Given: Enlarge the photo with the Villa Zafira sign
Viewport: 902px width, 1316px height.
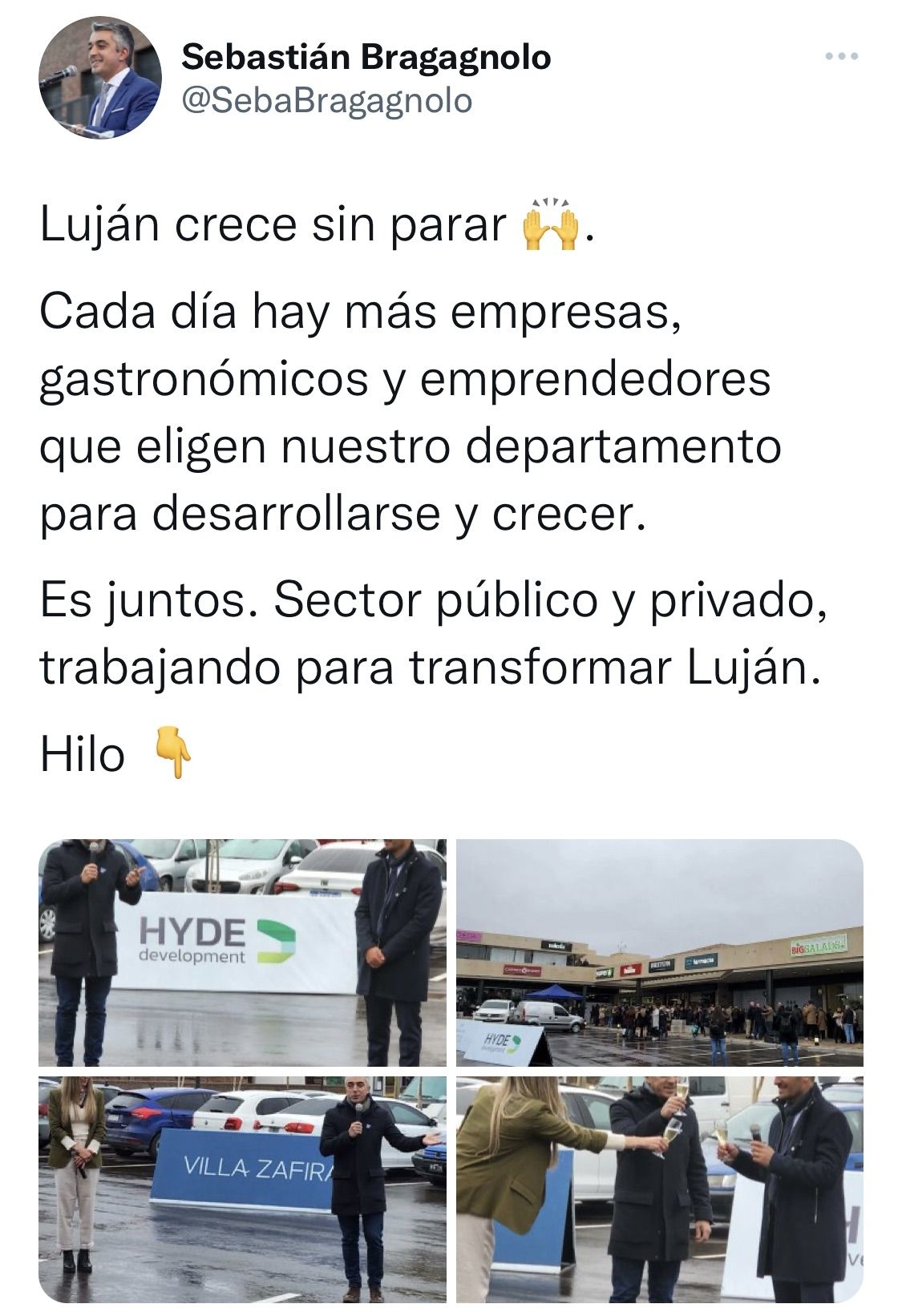Looking at the screenshot, I should [x=242, y=1189].
